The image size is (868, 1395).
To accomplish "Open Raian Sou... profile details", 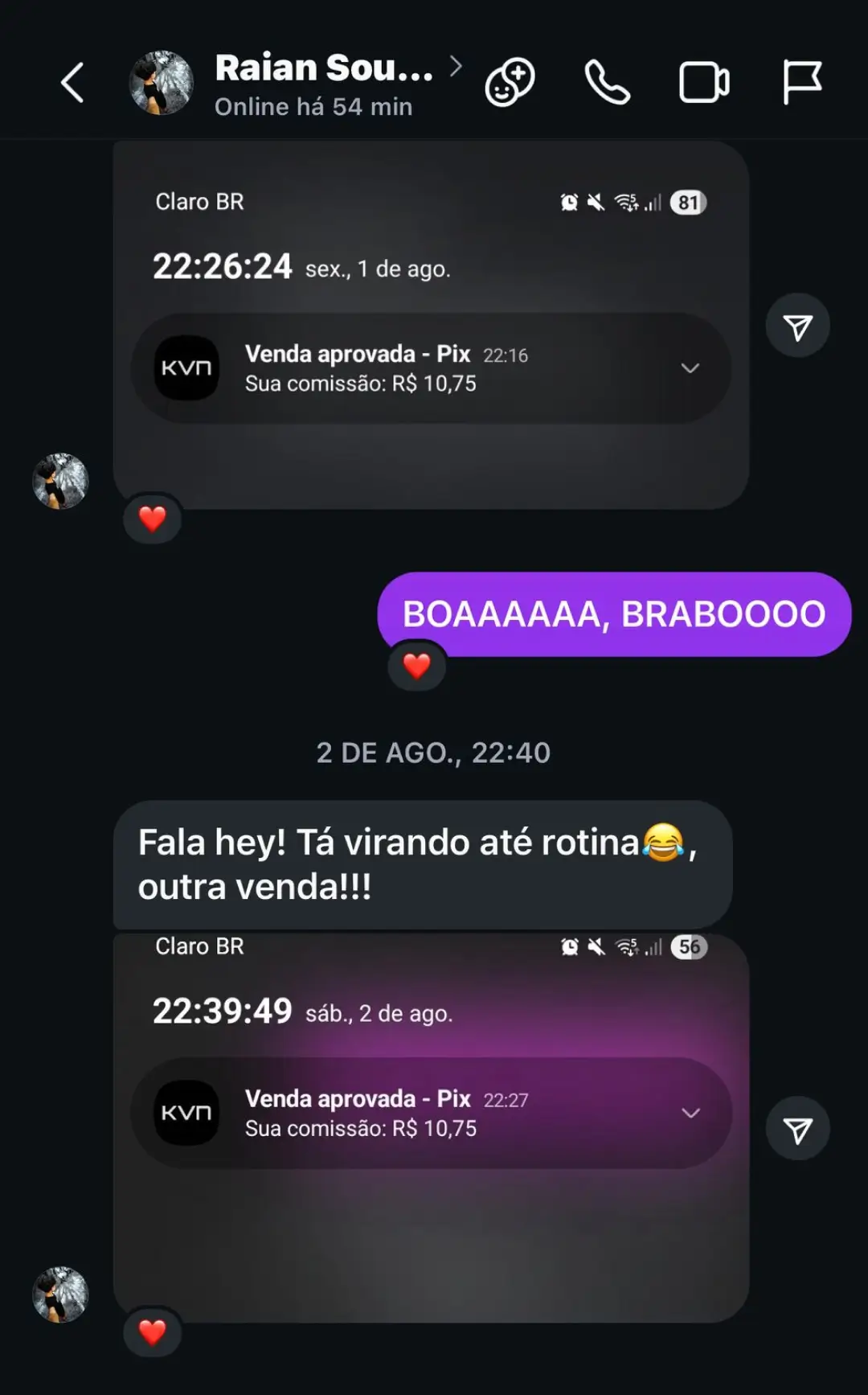I will point(325,83).
